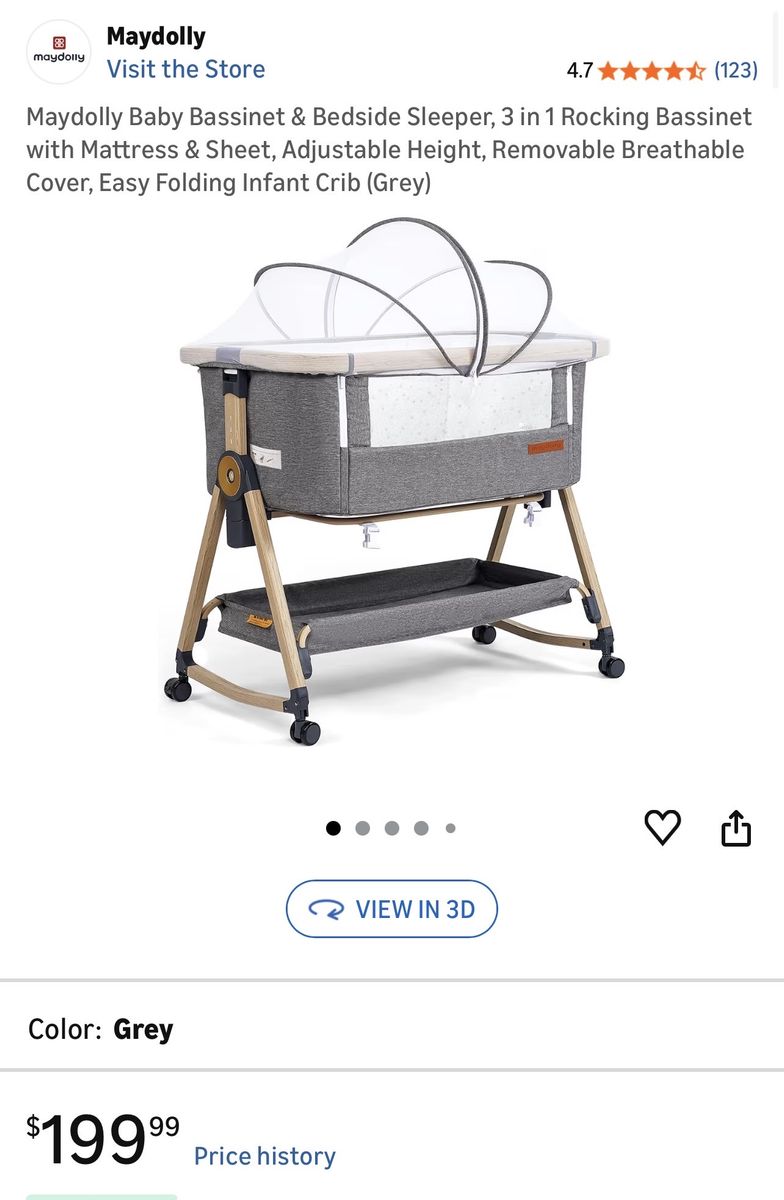Jump to the second image dot
This screenshot has width=784, height=1200.
pos(363,828)
